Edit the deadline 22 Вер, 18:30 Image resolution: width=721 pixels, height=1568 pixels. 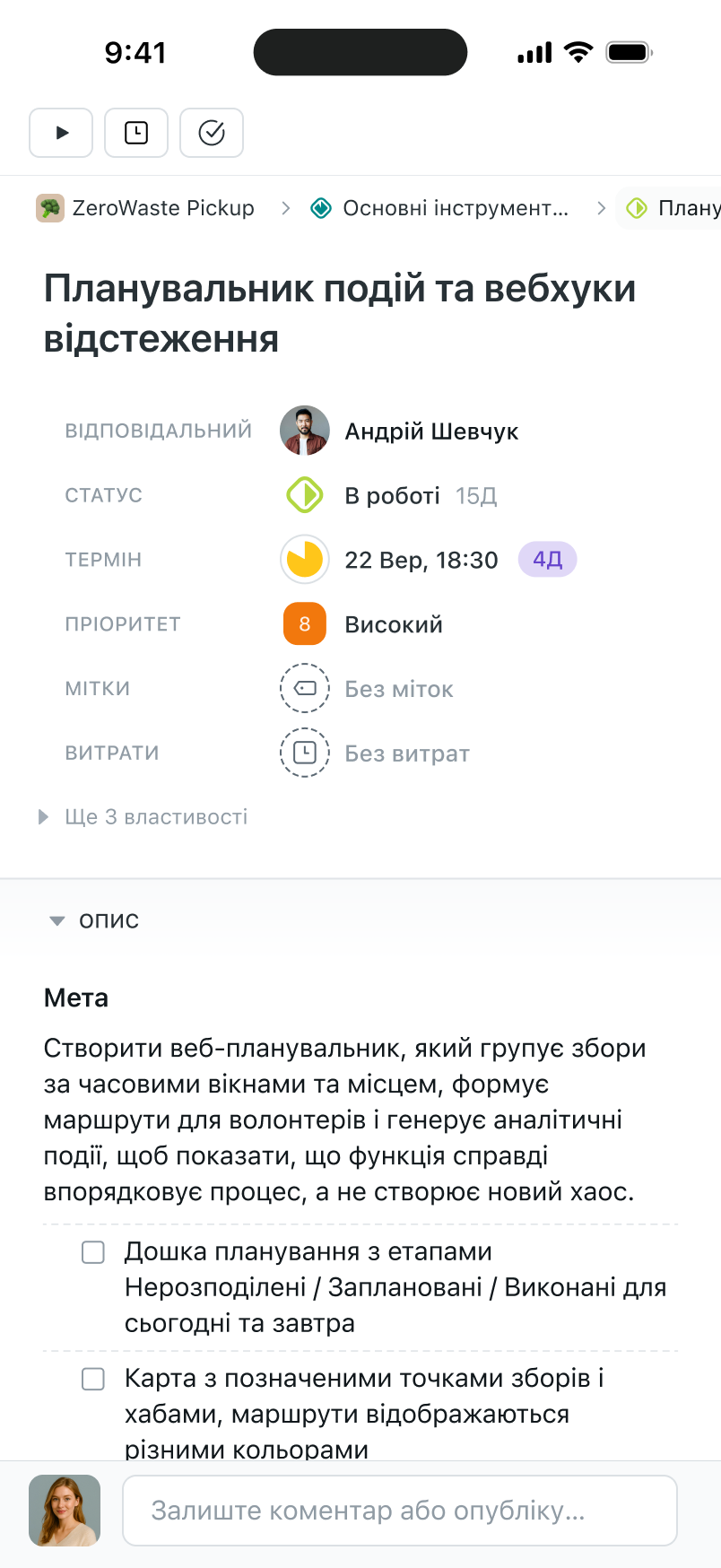(421, 561)
